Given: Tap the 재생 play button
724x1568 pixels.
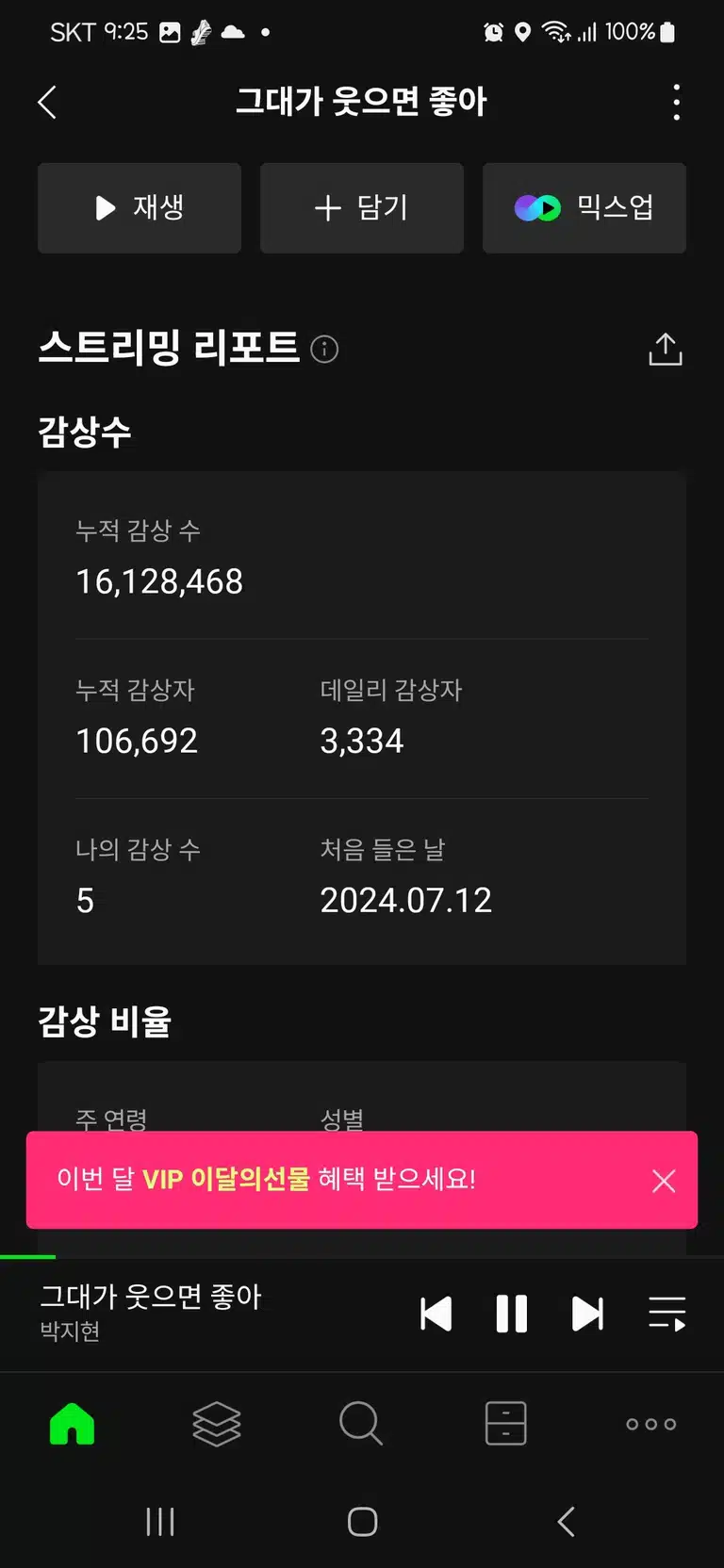Looking at the screenshot, I should [x=140, y=208].
